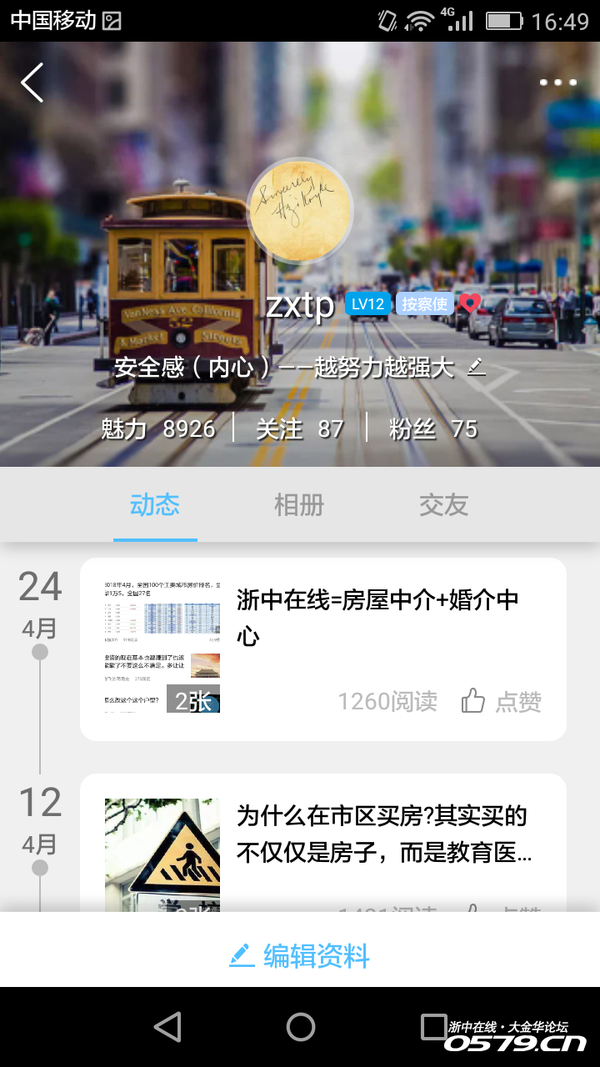Tap 编辑资料 to edit the profile
Viewport: 600px width, 1067px height.
coord(299,956)
